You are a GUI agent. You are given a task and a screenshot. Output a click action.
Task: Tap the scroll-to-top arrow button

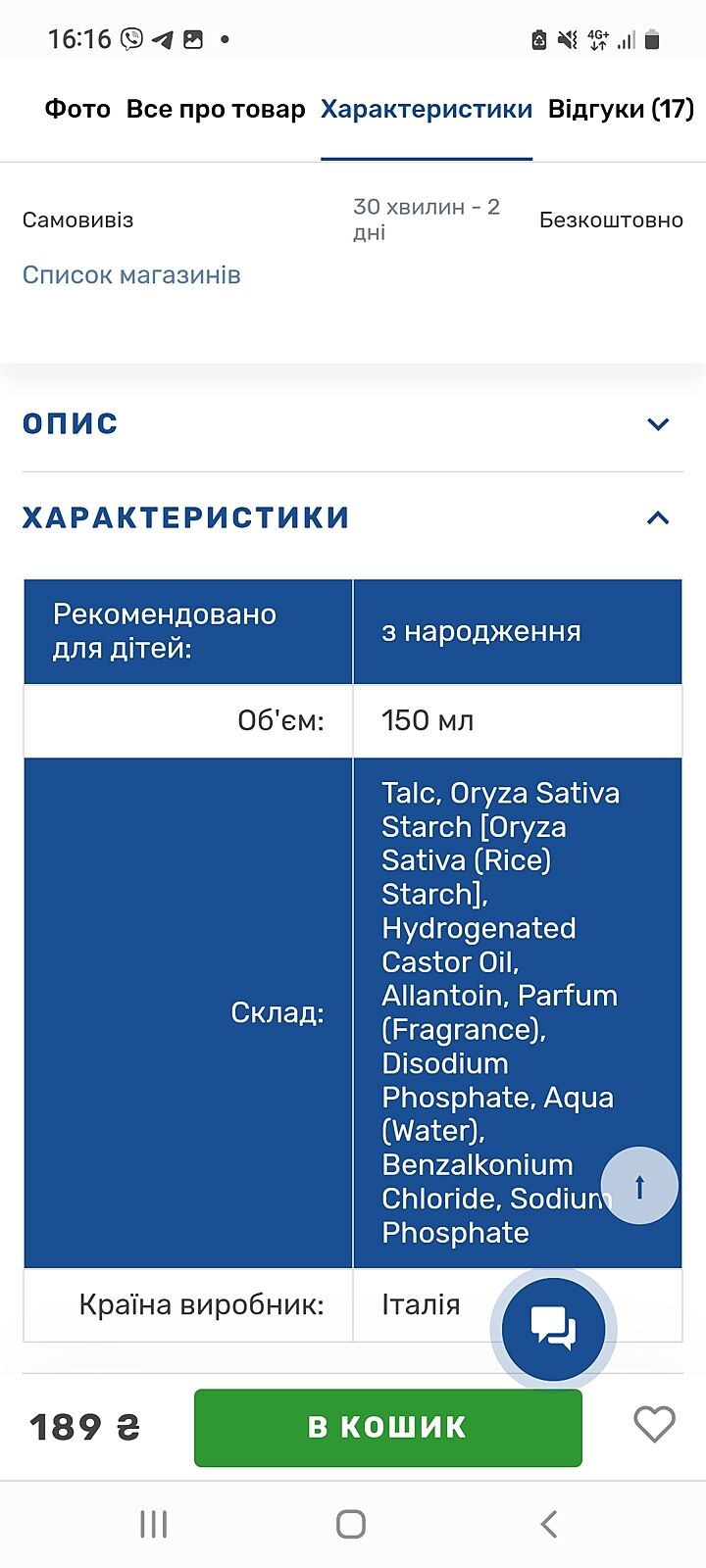(639, 1186)
